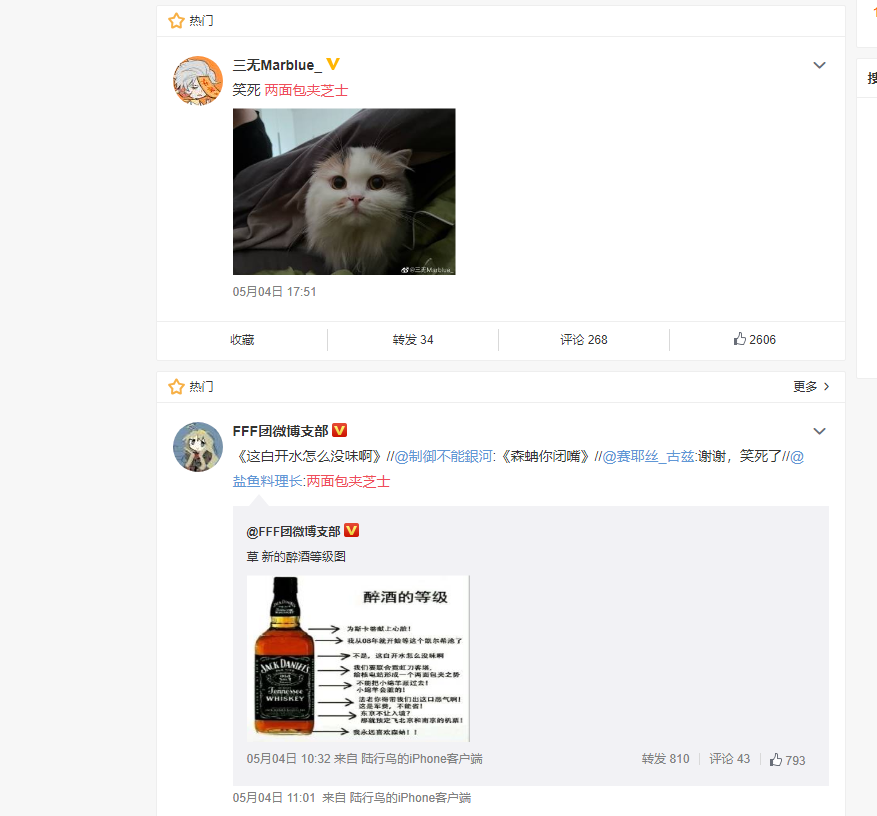Like the cat post with 2606 likes
This screenshot has width=877, height=816.
point(755,340)
